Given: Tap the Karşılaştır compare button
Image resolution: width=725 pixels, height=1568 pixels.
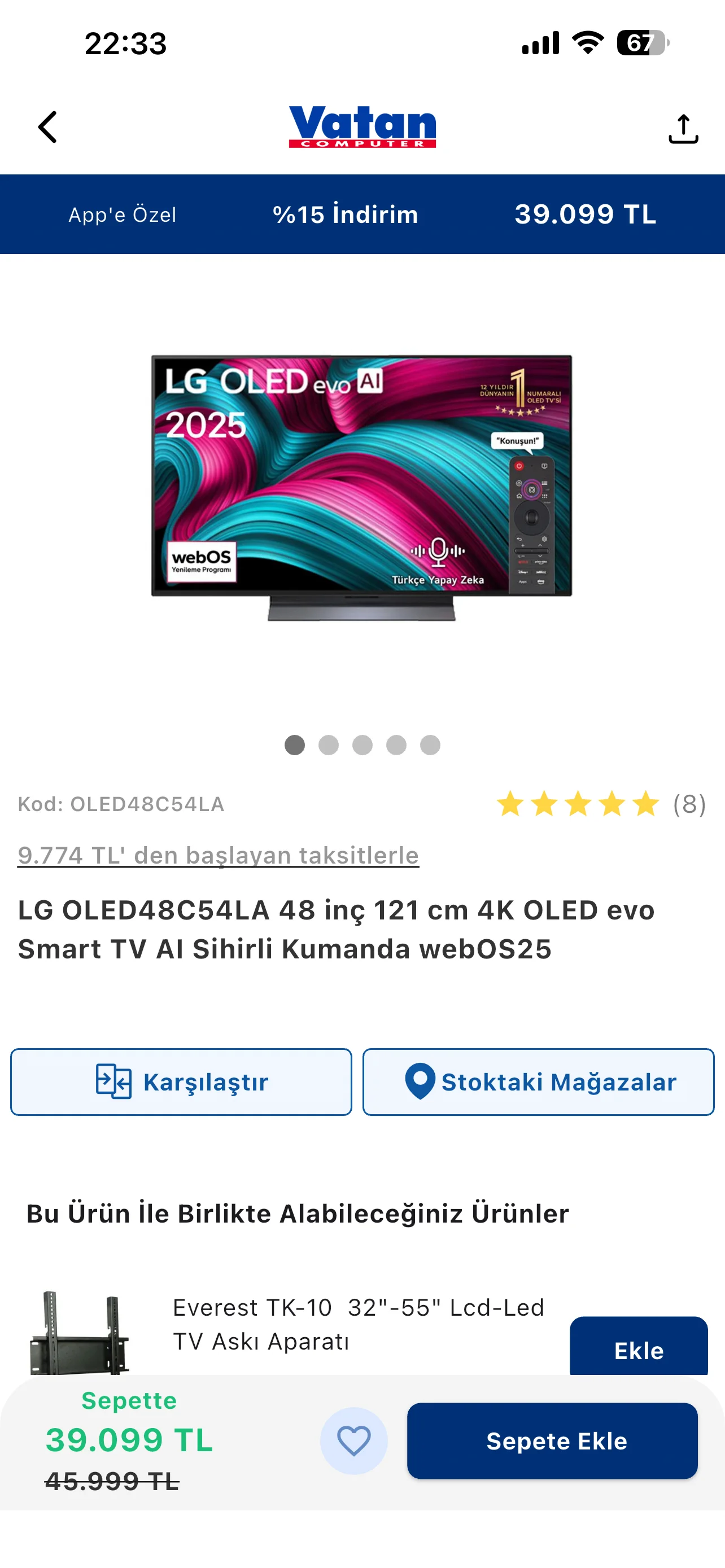Looking at the screenshot, I should point(181,1081).
